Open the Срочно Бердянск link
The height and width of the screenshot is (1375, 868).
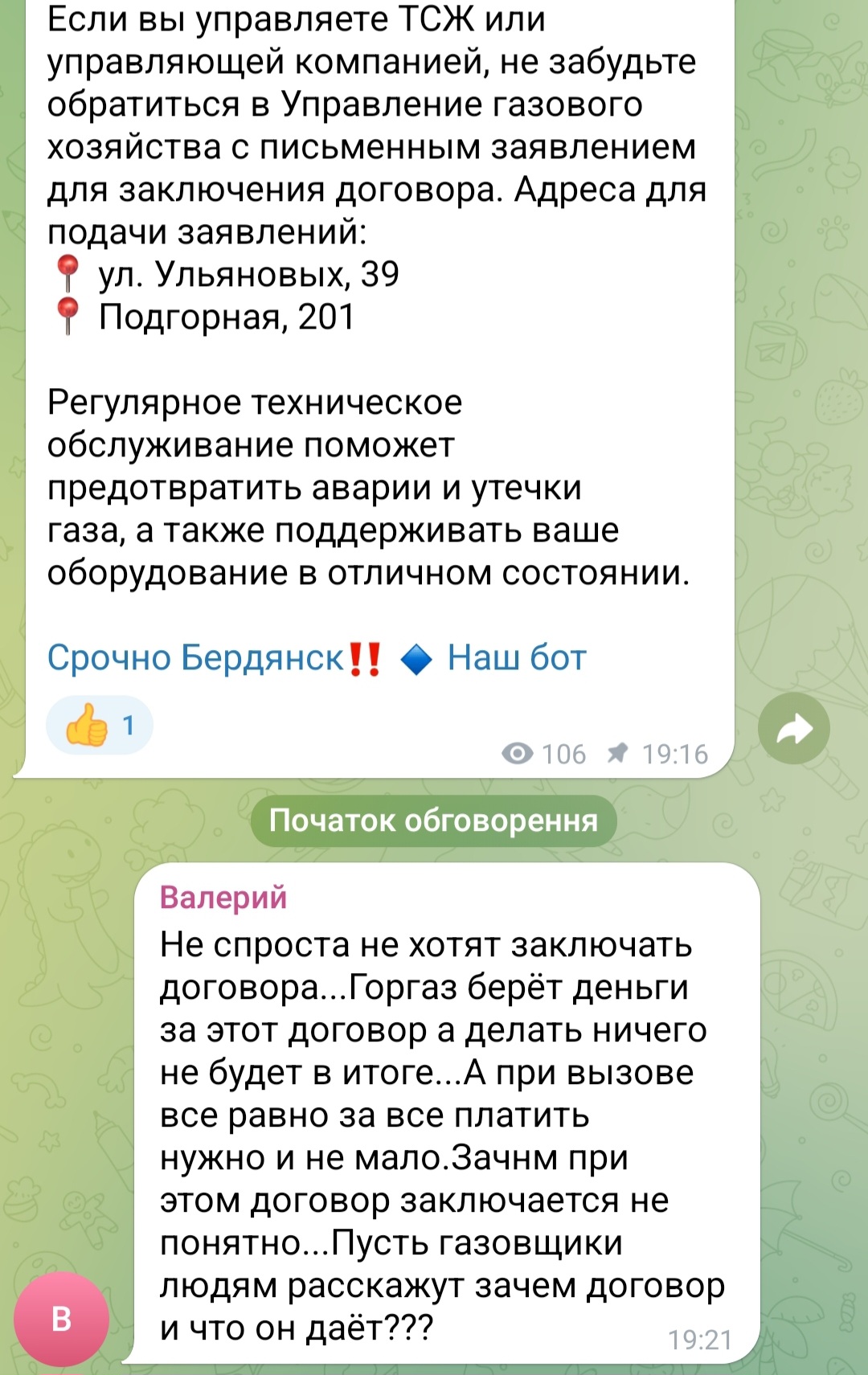click(195, 657)
